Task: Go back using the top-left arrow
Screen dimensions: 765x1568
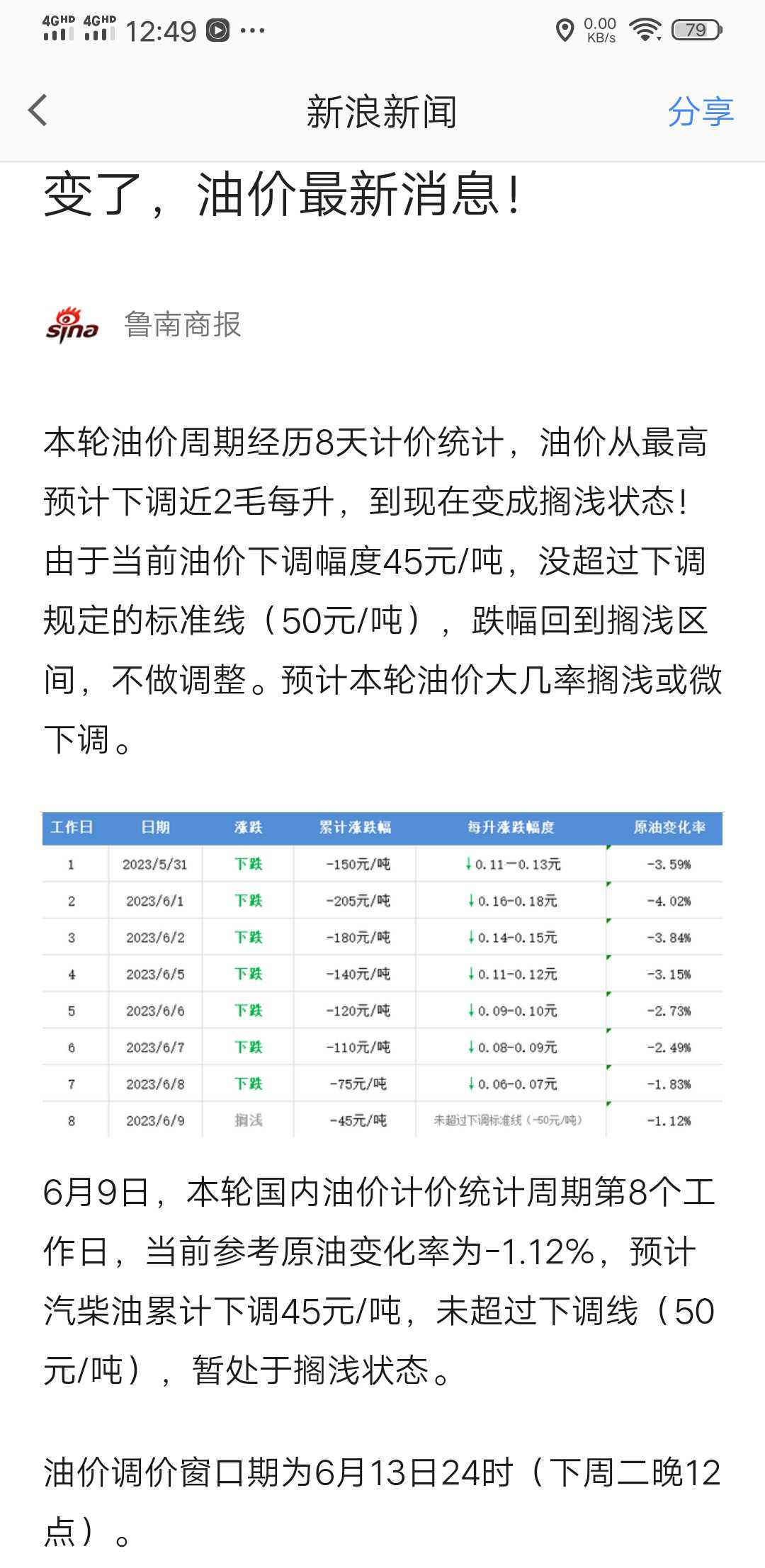Action: (38, 111)
